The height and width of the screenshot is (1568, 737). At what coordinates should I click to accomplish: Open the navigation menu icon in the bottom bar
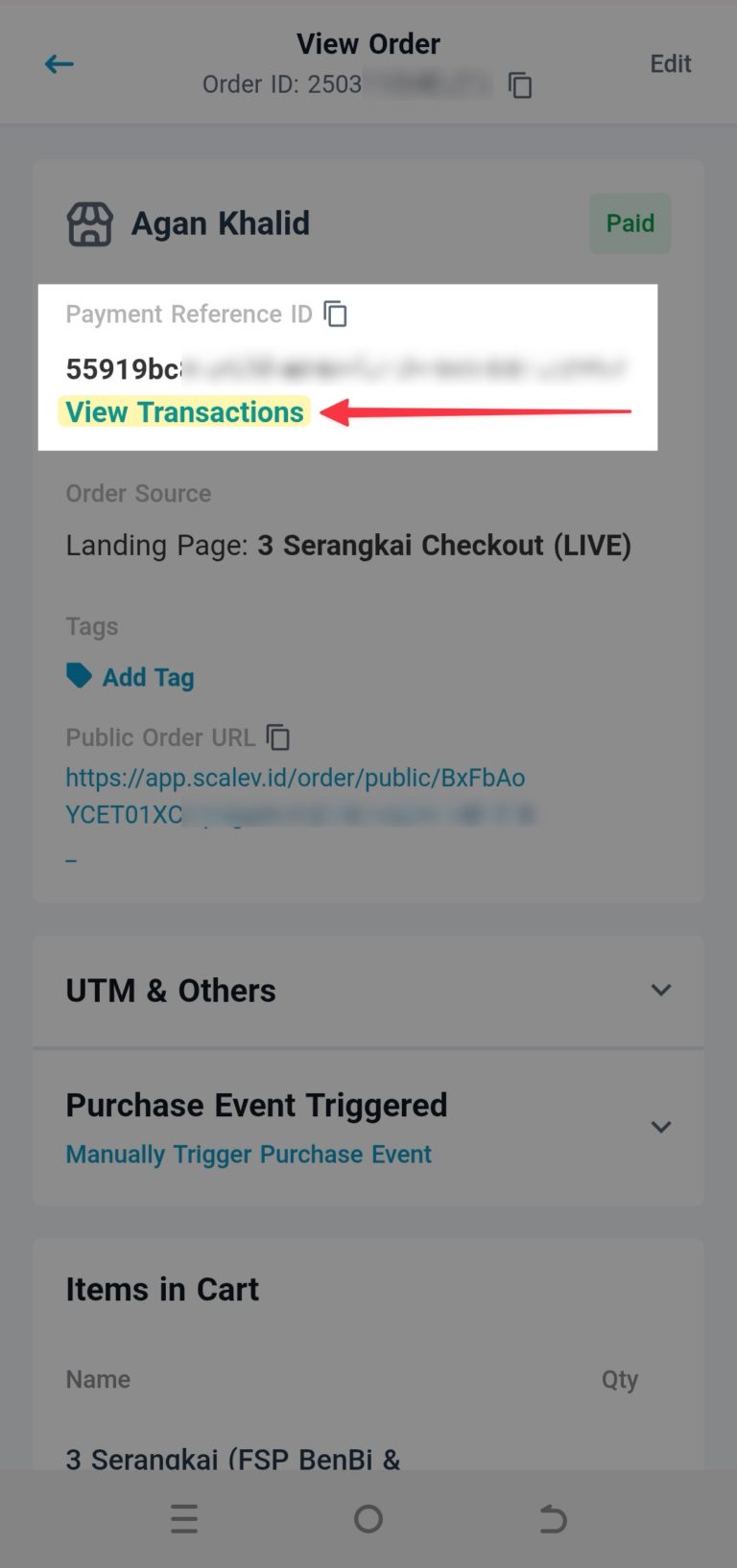click(184, 1518)
